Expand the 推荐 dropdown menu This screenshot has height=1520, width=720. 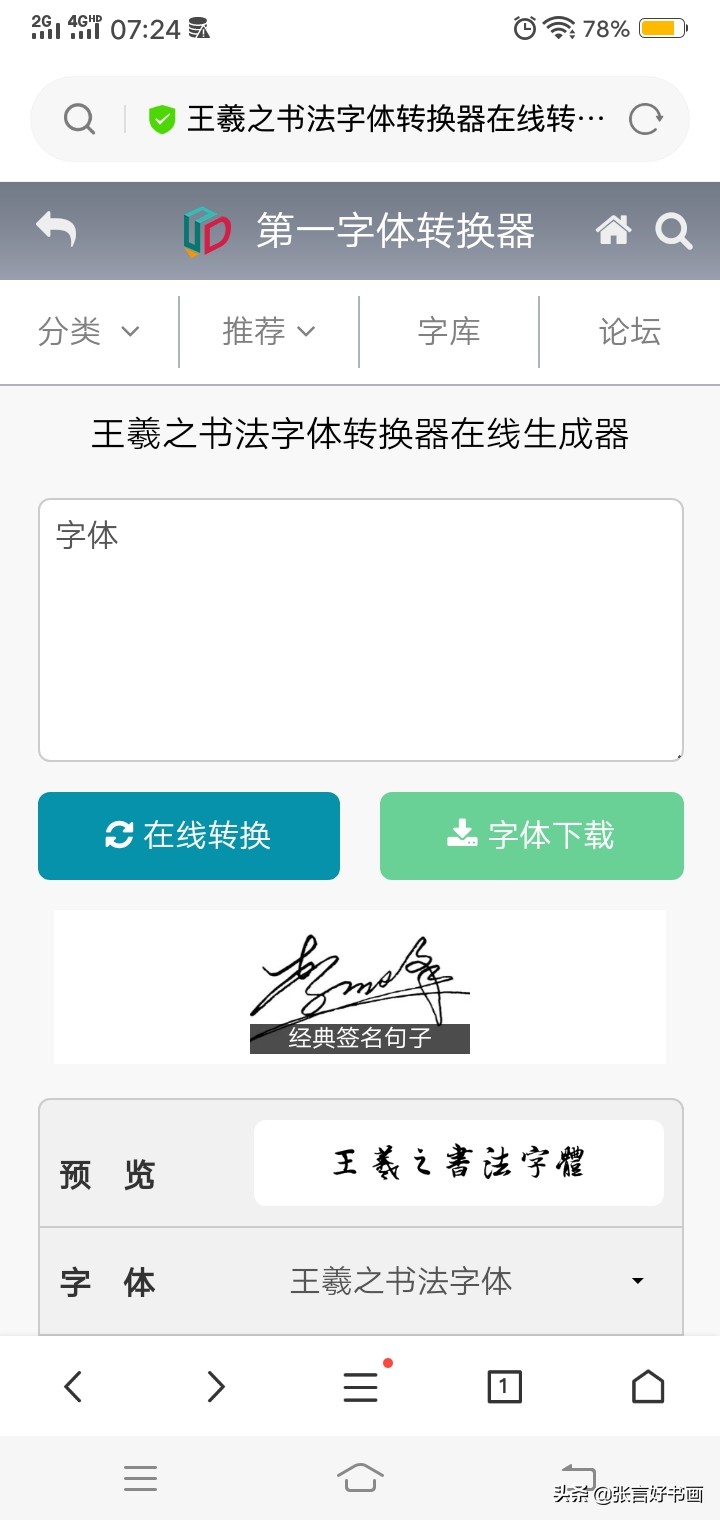(x=268, y=331)
